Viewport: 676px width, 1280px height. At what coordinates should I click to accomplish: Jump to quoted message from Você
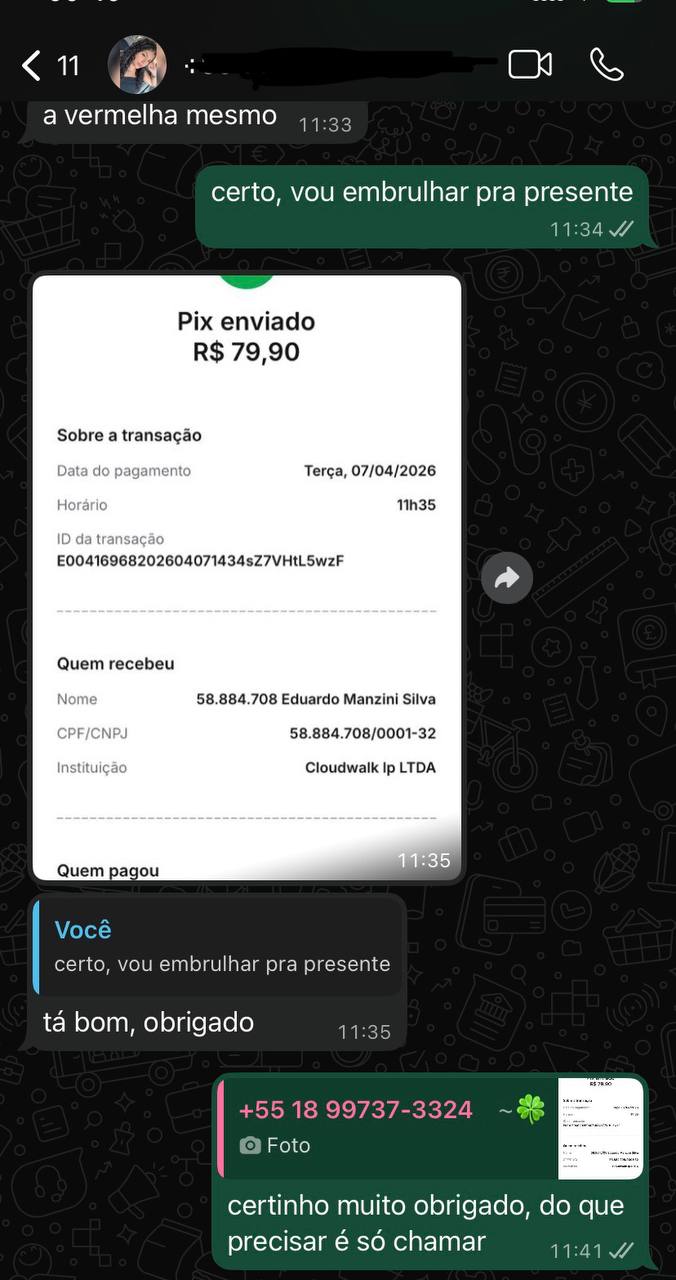[220, 946]
